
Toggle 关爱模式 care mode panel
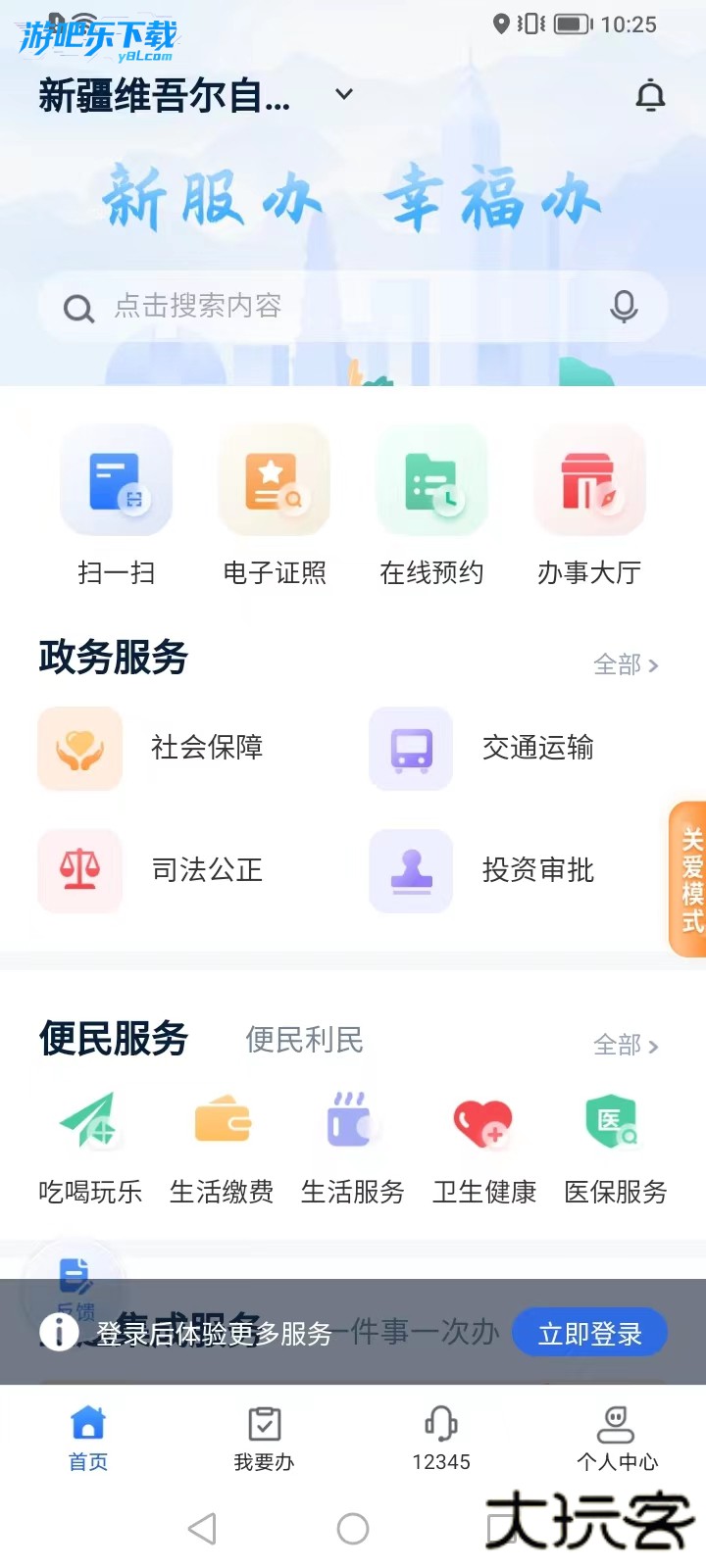(690, 877)
